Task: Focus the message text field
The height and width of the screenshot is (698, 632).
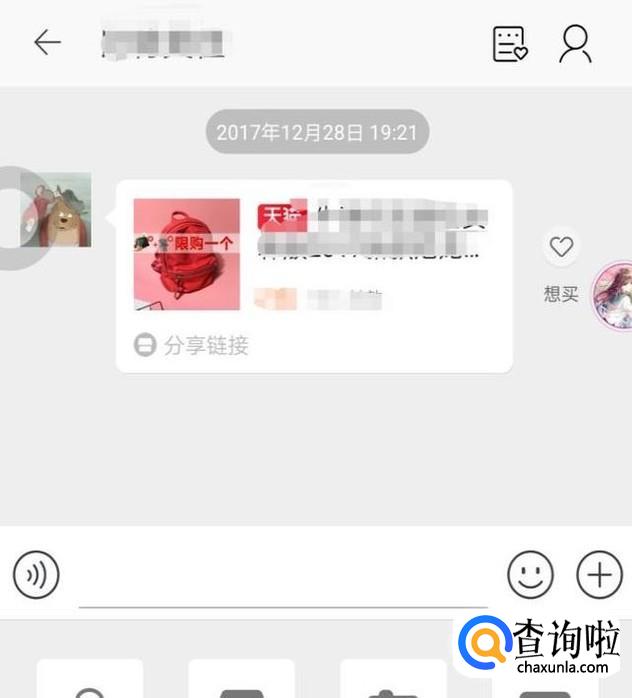Action: point(285,580)
